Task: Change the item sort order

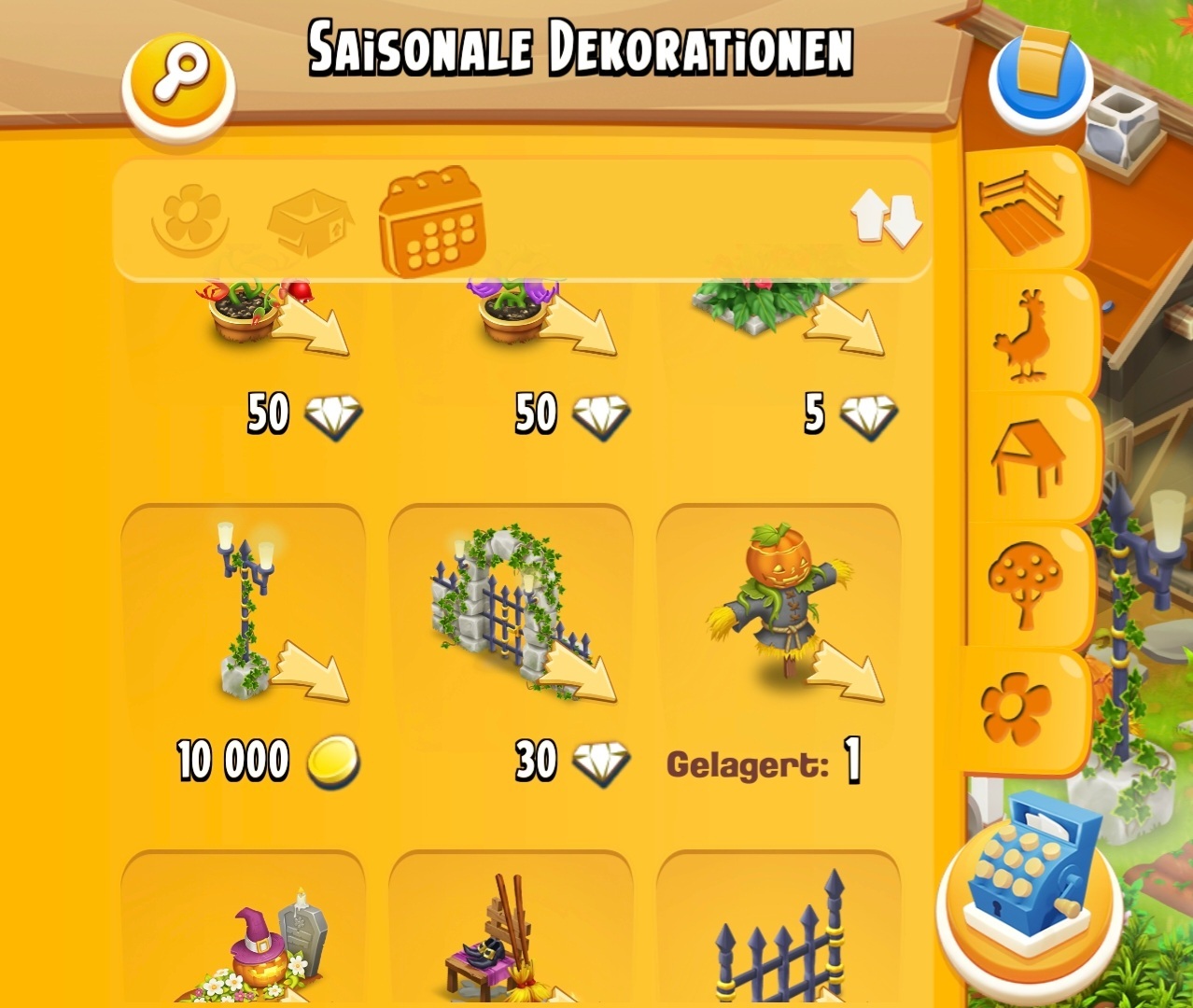Action: coord(886,220)
